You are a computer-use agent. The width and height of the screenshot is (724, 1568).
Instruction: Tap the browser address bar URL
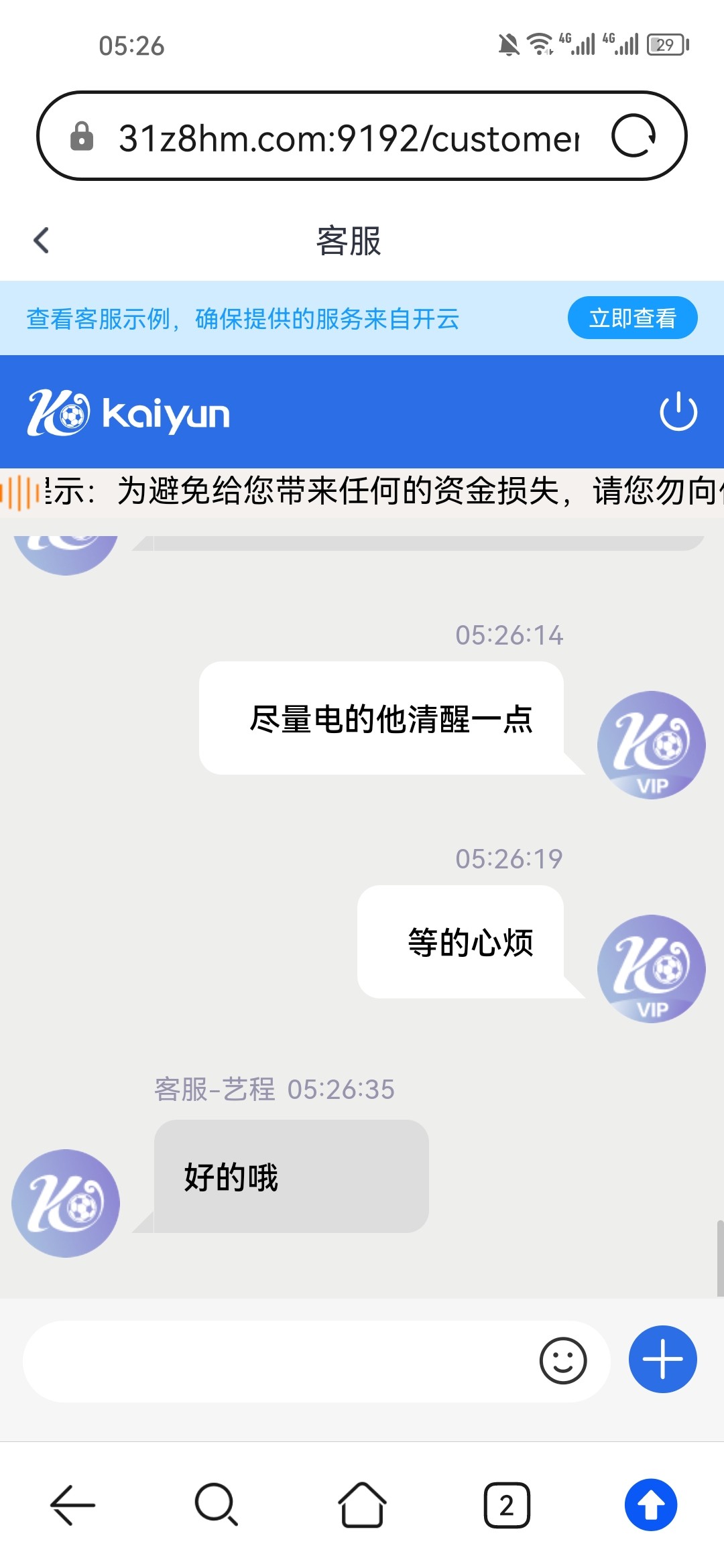(x=349, y=138)
